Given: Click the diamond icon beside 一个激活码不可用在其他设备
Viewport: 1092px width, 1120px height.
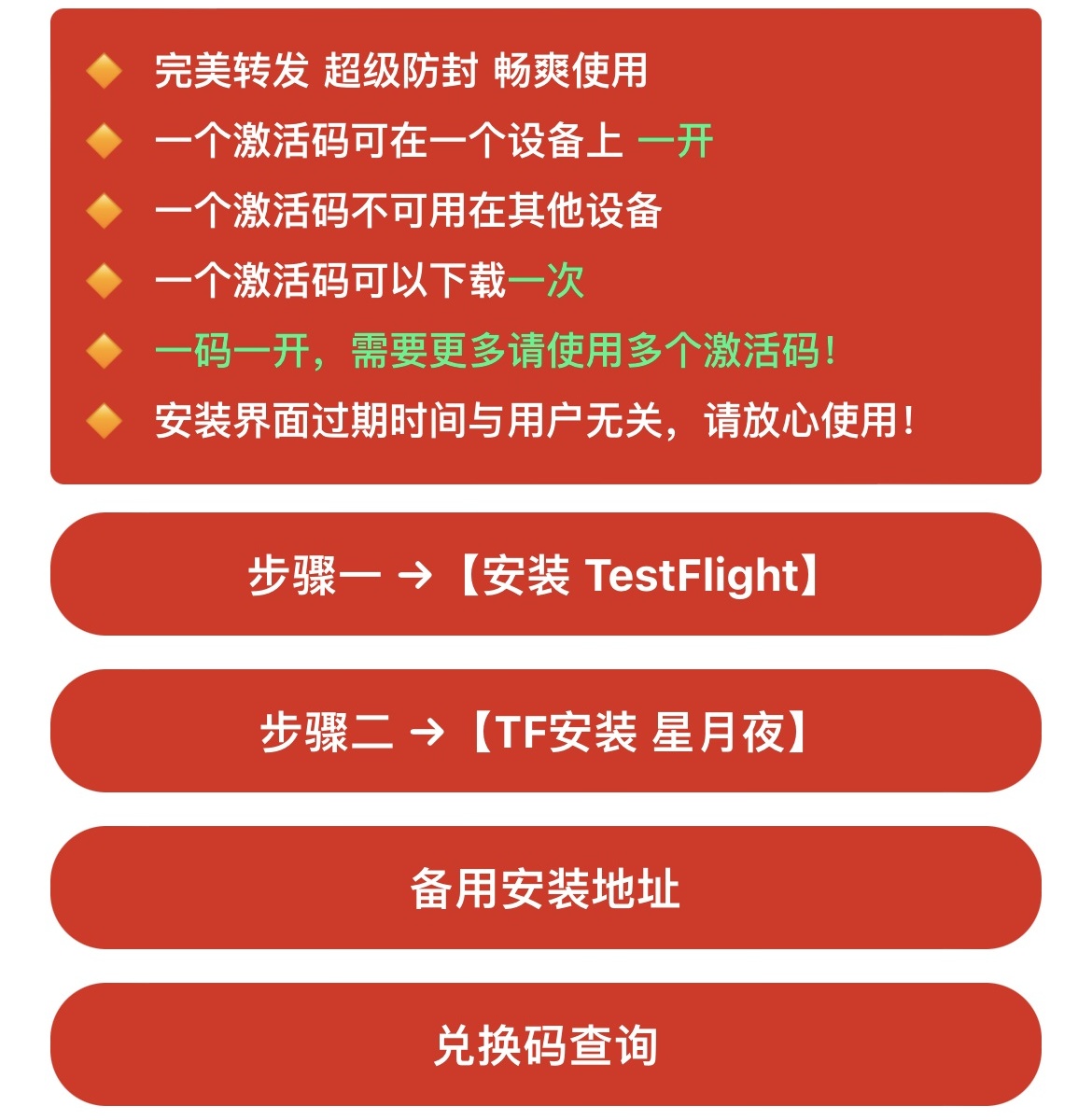Looking at the screenshot, I should [104, 211].
